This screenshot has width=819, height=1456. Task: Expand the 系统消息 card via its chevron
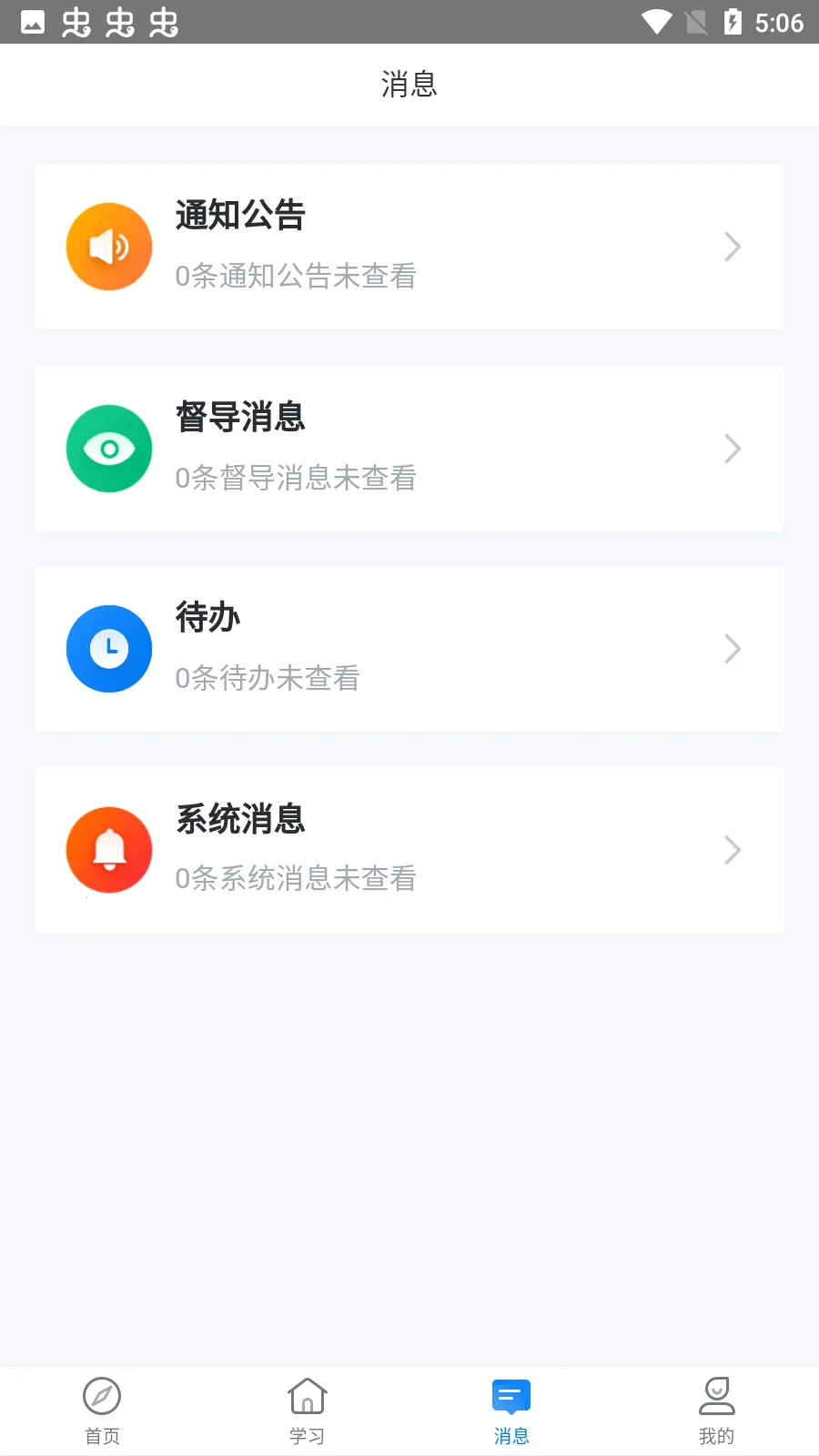point(733,849)
